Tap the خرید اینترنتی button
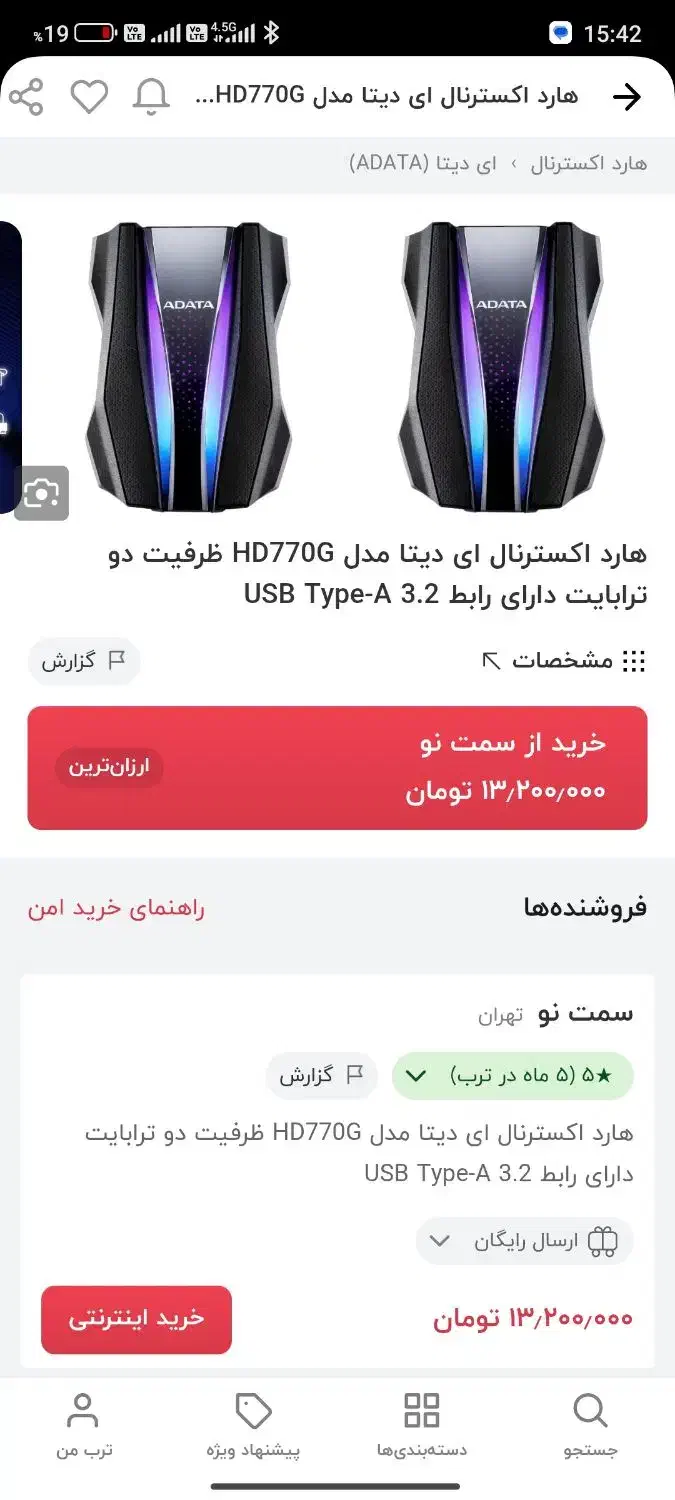 tap(136, 1319)
